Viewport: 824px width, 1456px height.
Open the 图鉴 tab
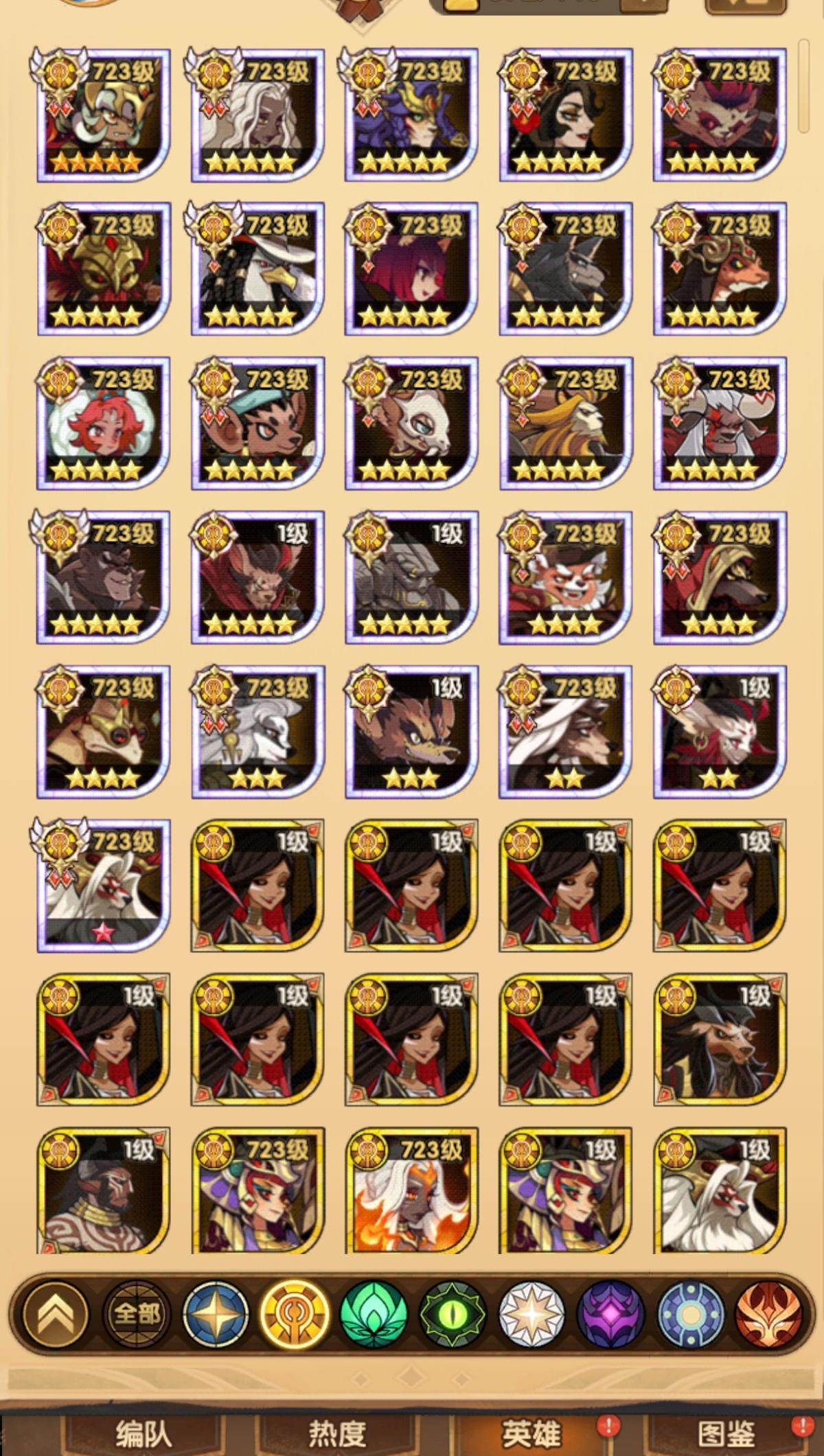(725, 1433)
